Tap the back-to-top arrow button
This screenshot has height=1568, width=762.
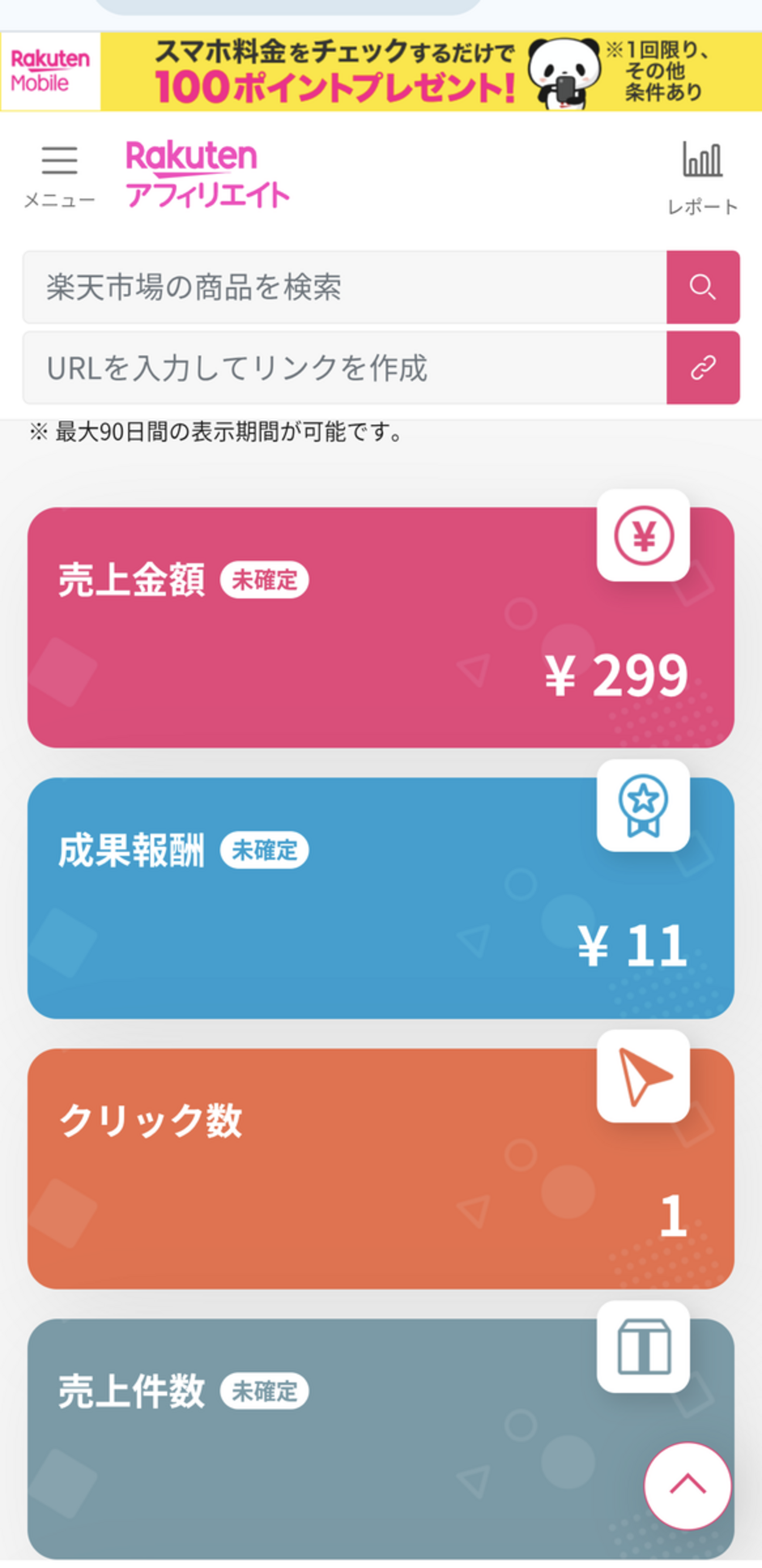[687, 1485]
